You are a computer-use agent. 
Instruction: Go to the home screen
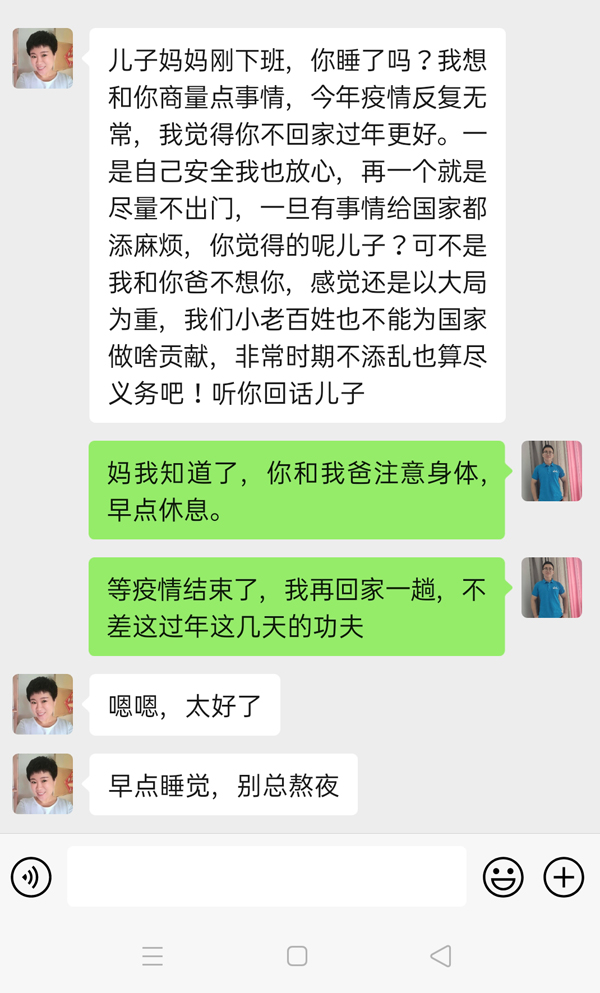tap(297, 956)
